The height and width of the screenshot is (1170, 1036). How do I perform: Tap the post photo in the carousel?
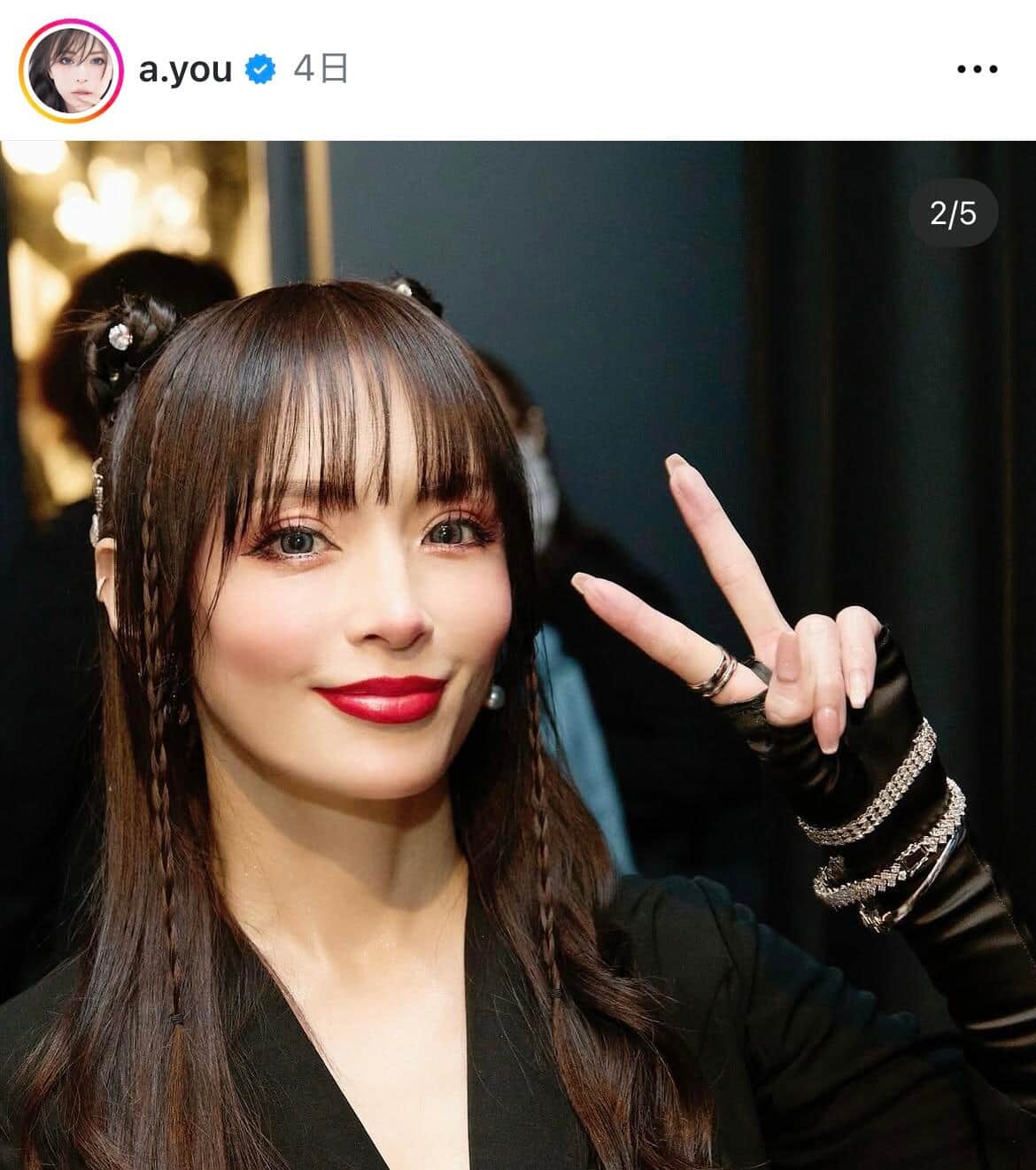coord(518,655)
